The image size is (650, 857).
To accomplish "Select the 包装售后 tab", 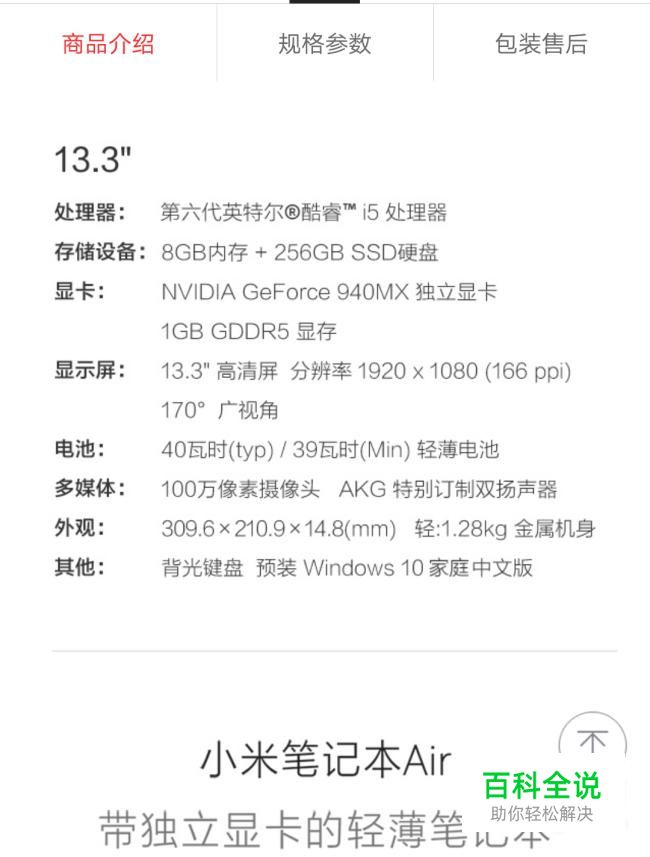I will (x=541, y=44).
